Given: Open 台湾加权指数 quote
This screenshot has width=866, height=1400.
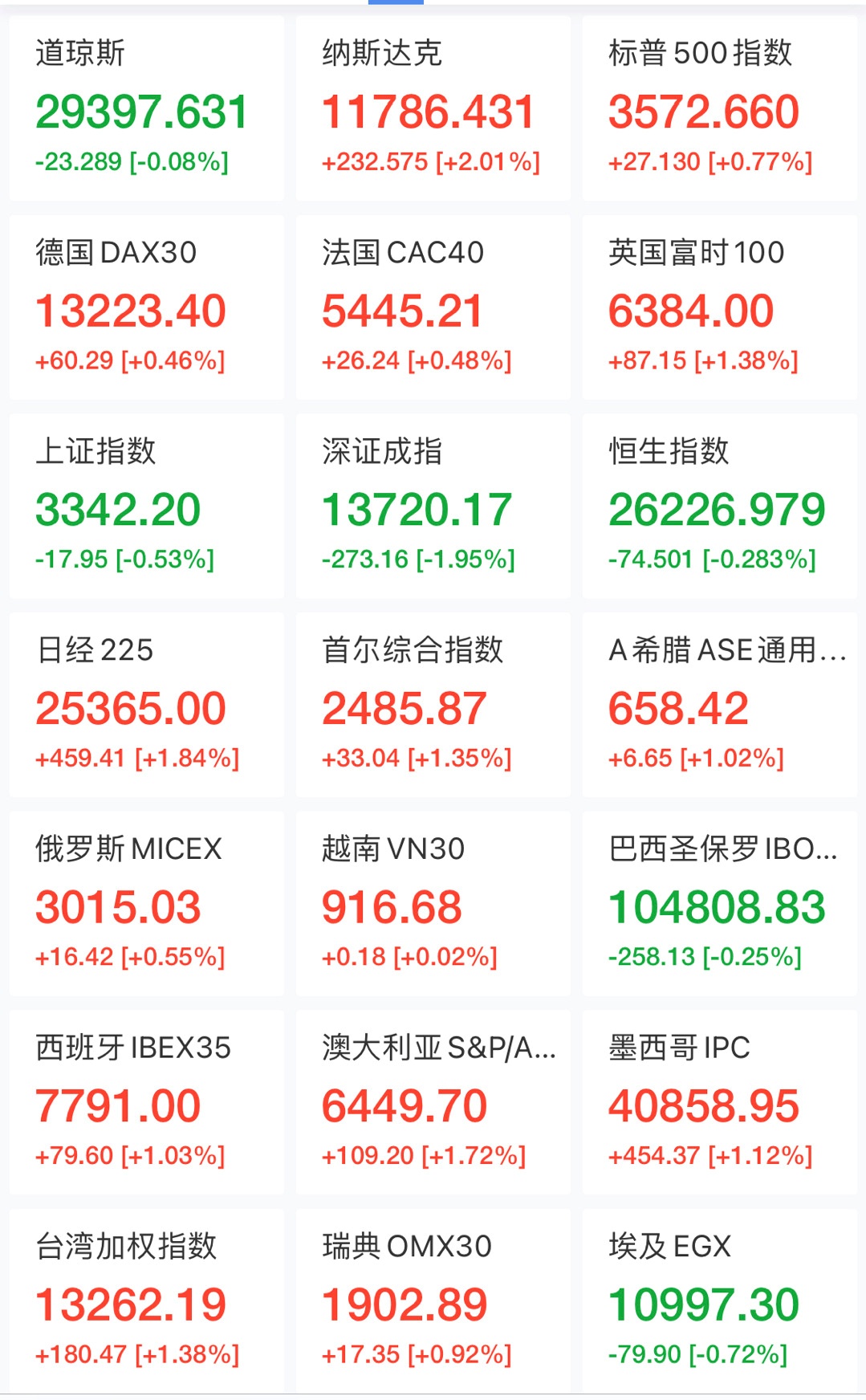Looking at the screenshot, I should pyautogui.click(x=147, y=1301).
